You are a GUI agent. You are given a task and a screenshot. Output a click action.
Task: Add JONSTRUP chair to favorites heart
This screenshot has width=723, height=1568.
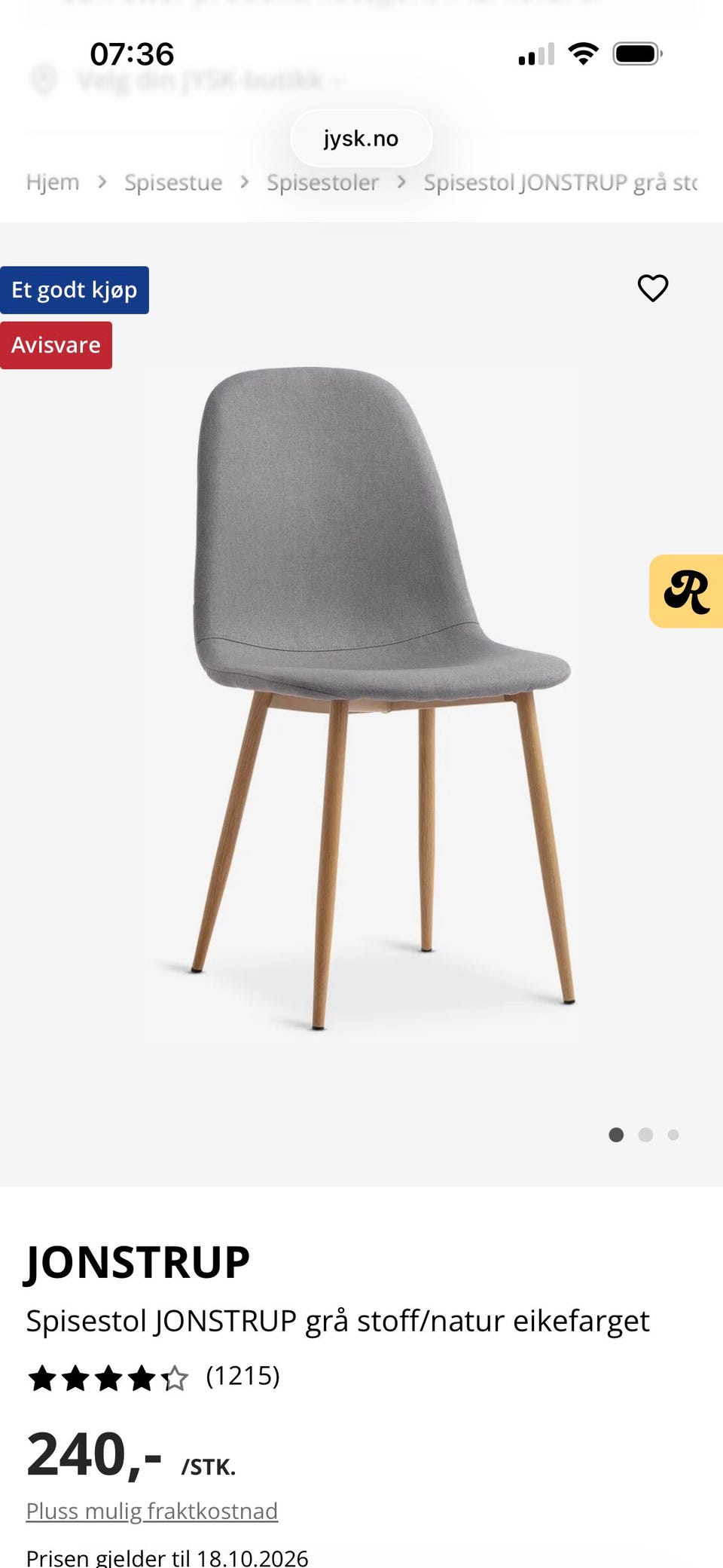(652, 288)
